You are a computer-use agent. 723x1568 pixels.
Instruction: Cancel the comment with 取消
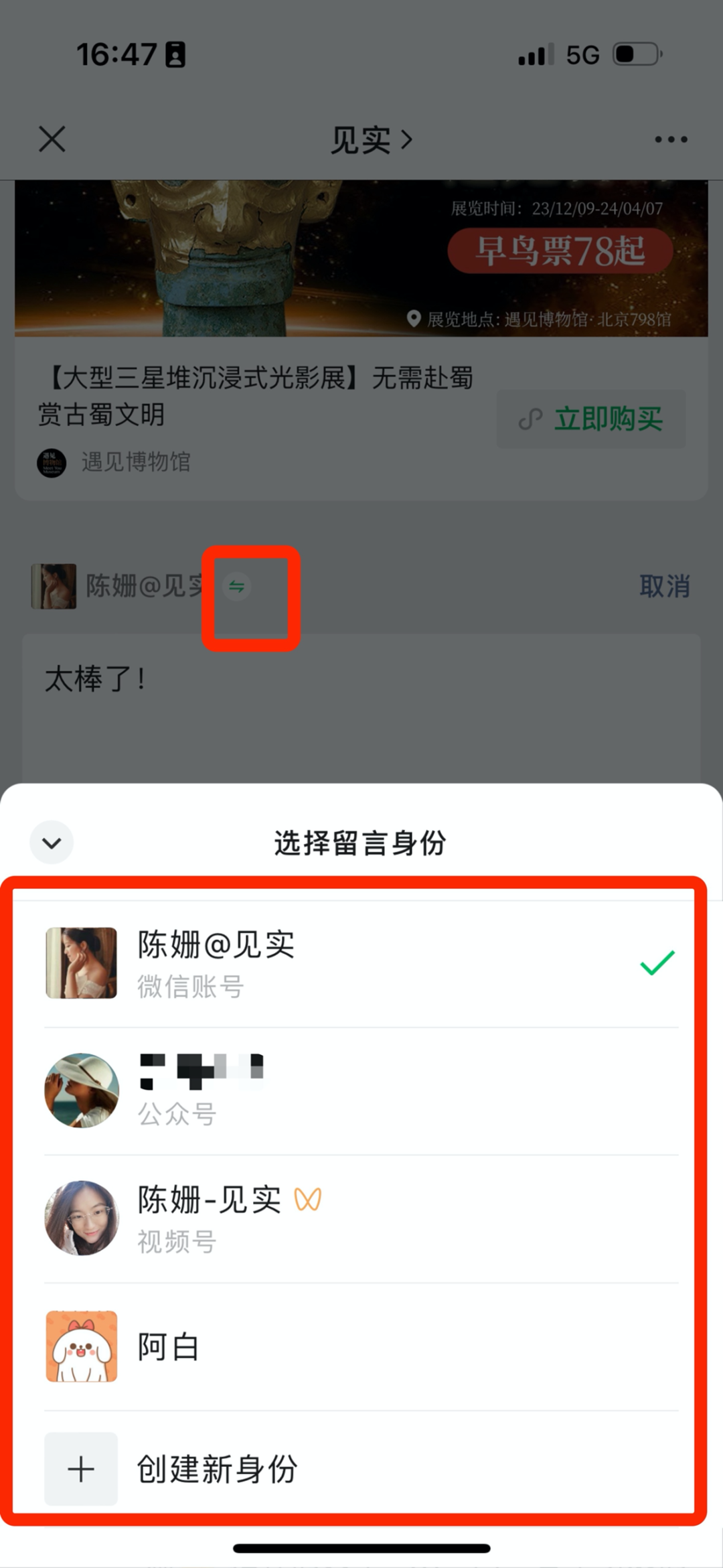(664, 586)
